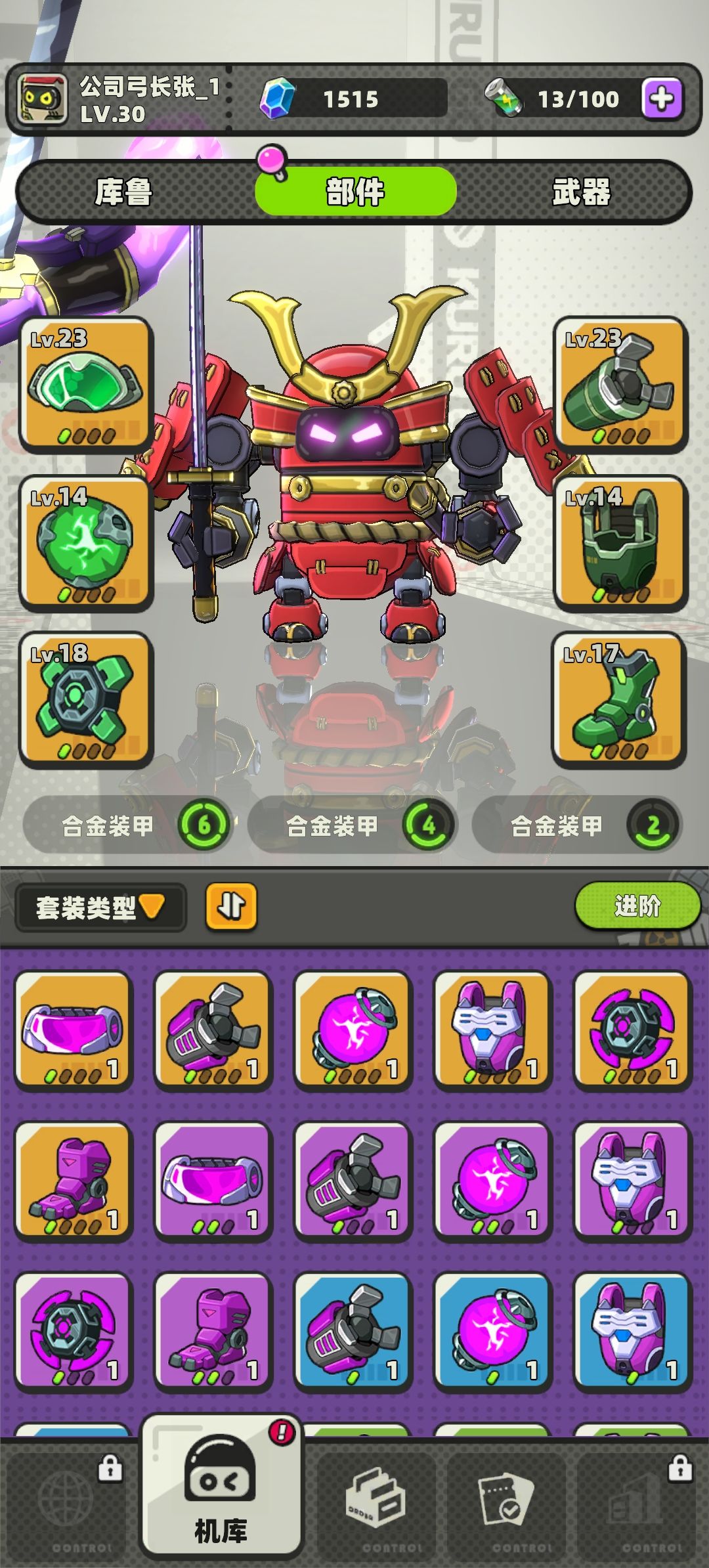Tap the plus button to add energy
The width and height of the screenshot is (709, 1568).
(x=662, y=99)
